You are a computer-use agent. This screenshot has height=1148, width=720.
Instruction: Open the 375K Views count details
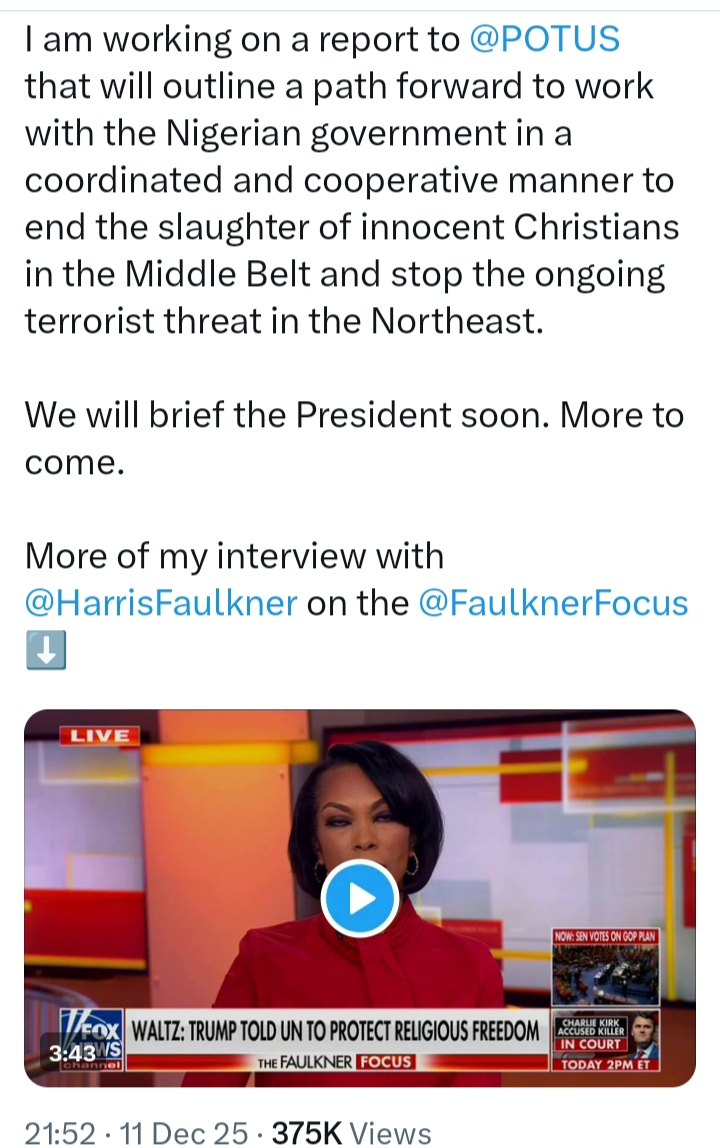[352, 1132]
